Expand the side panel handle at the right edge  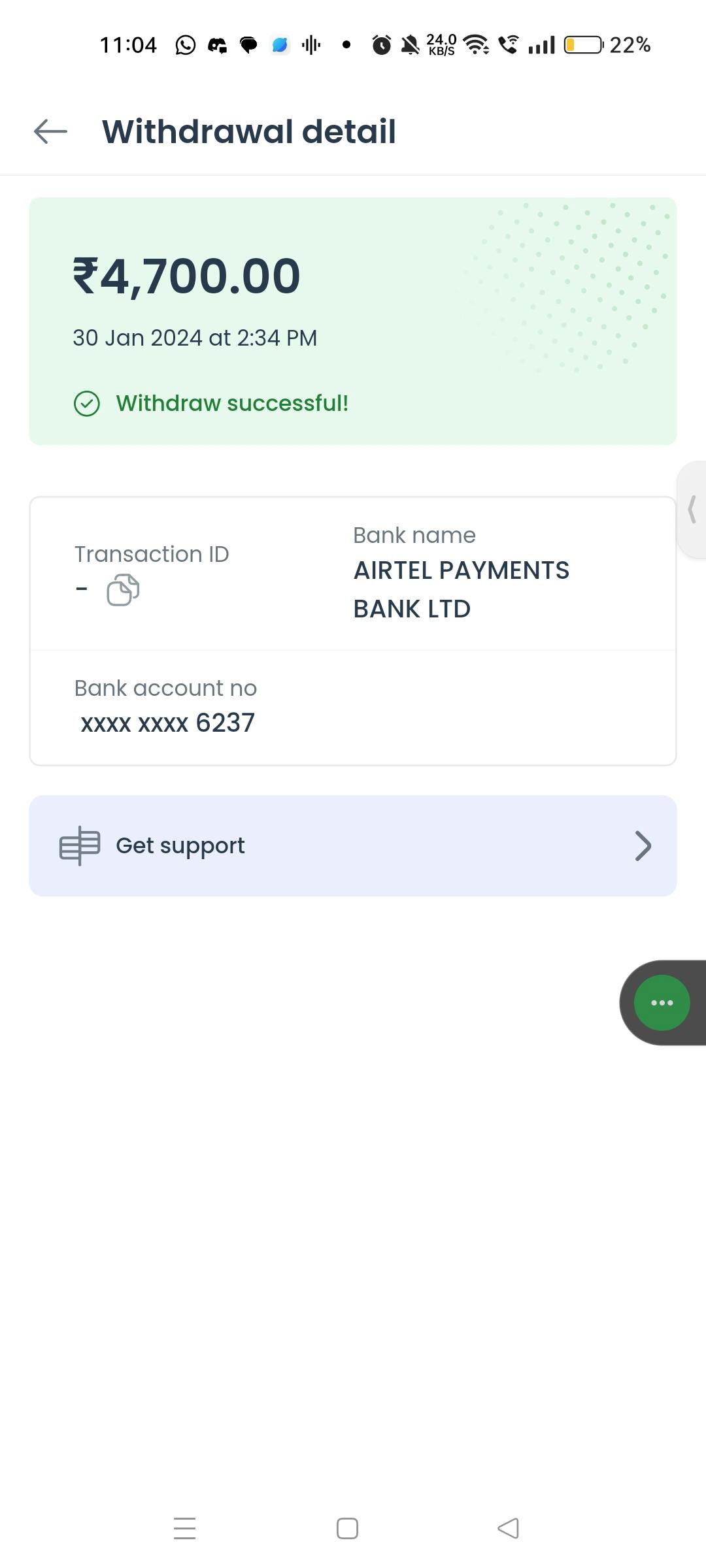coord(692,510)
